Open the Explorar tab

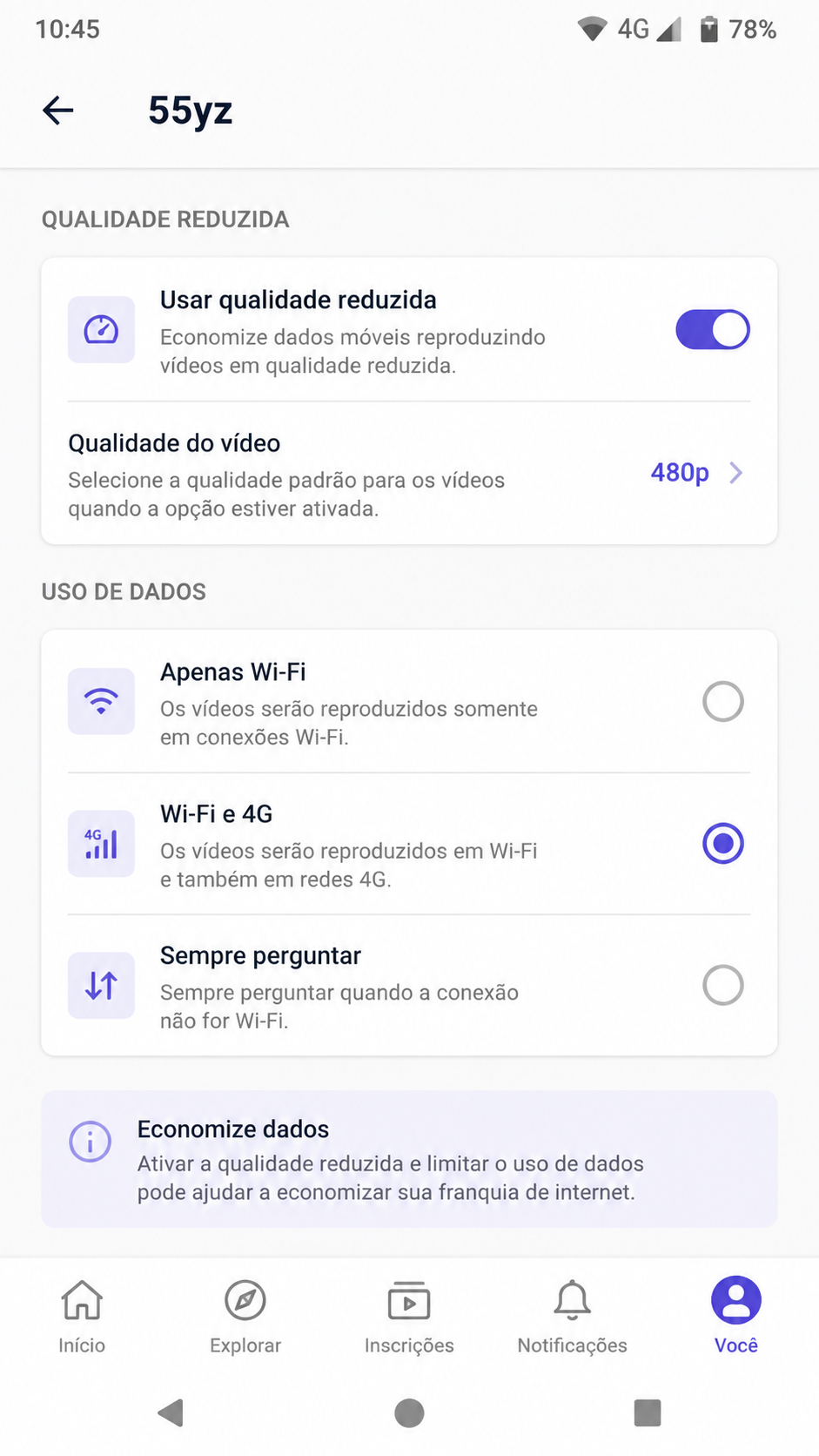coord(245,1317)
